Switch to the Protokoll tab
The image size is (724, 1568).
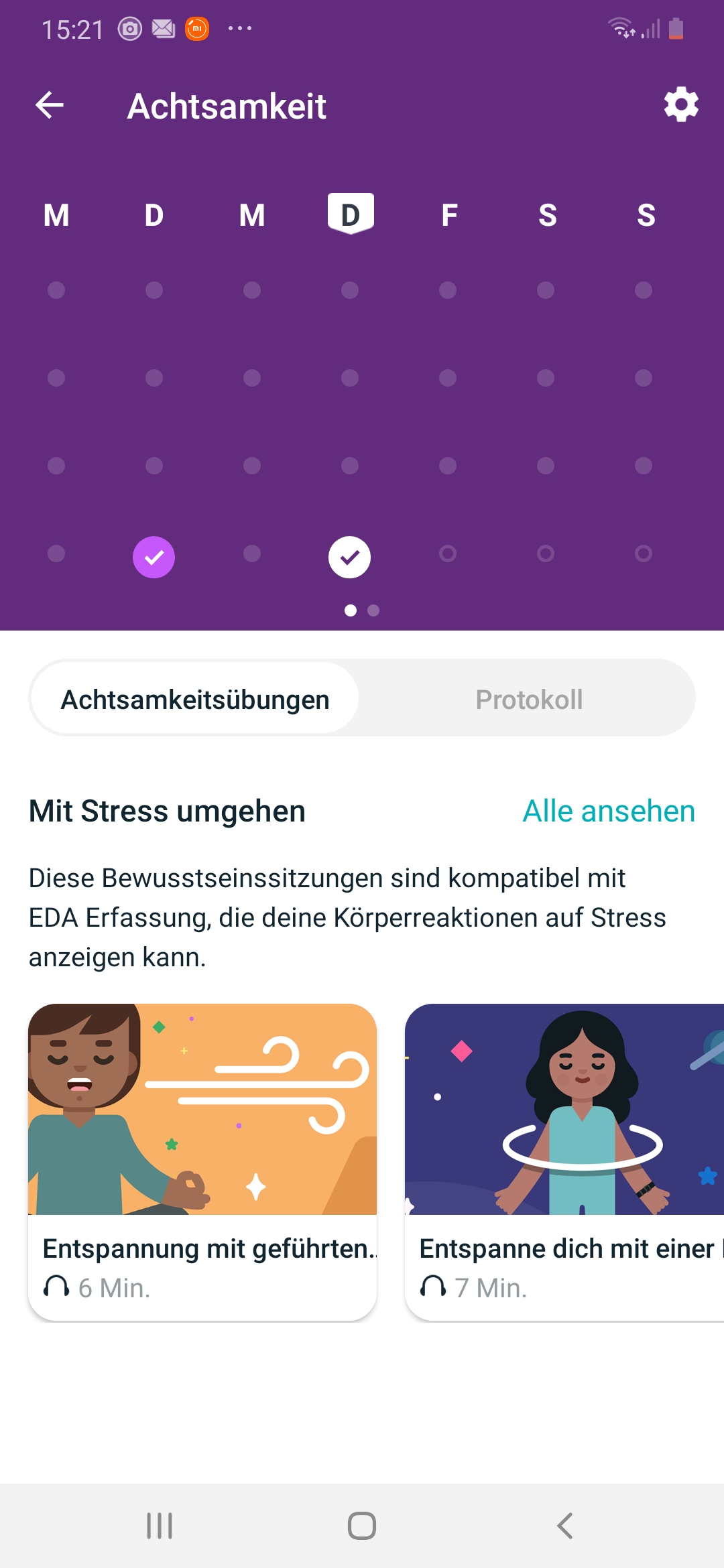(x=528, y=700)
